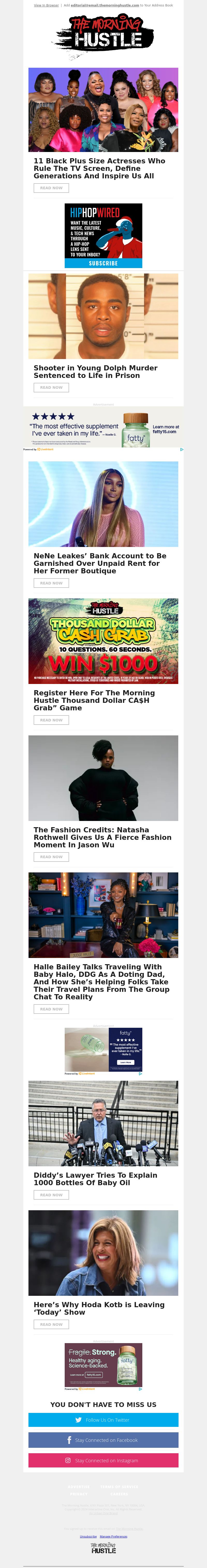This screenshot has width=207, height=1568.
Task: Open View In Browser link
Action: click(46, 5)
